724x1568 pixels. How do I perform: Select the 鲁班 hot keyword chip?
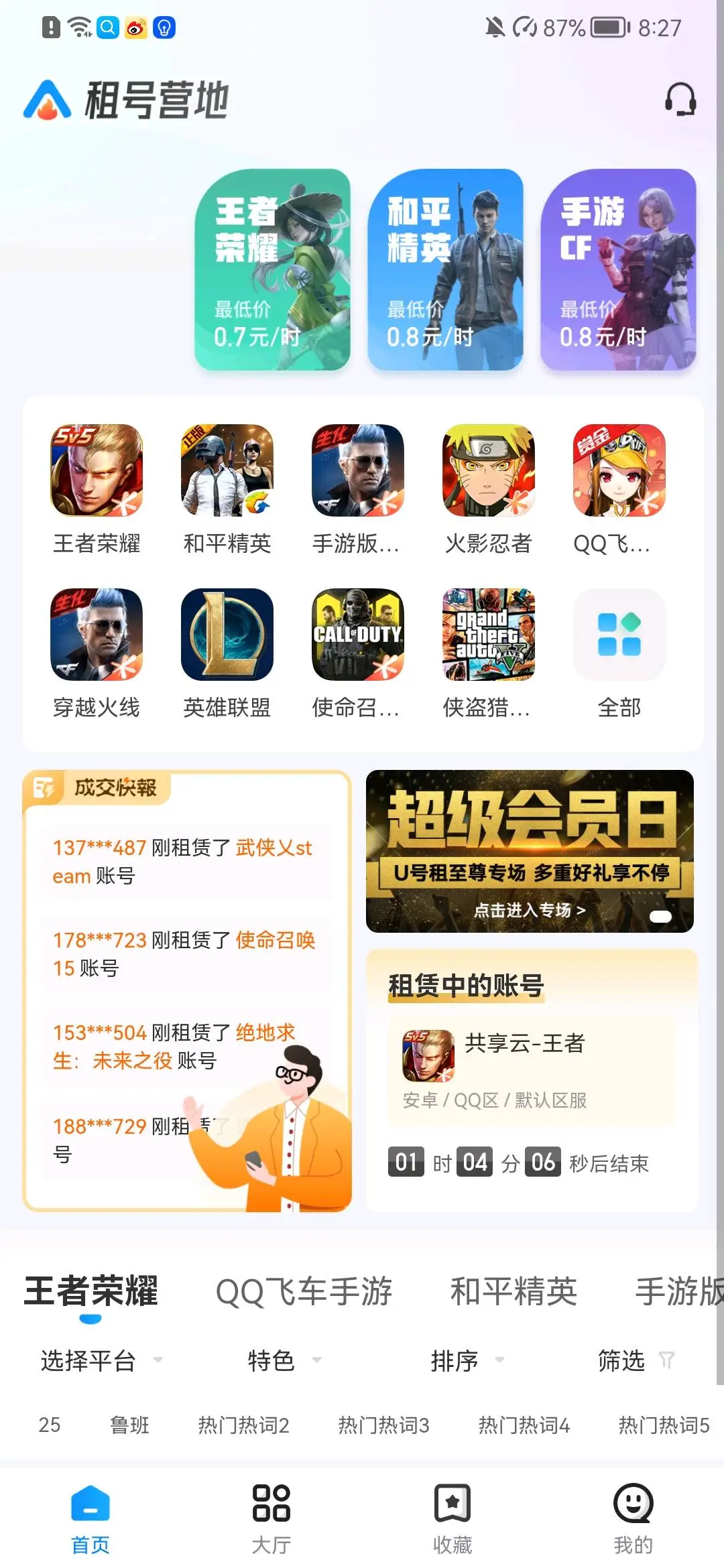tap(129, 1425)
